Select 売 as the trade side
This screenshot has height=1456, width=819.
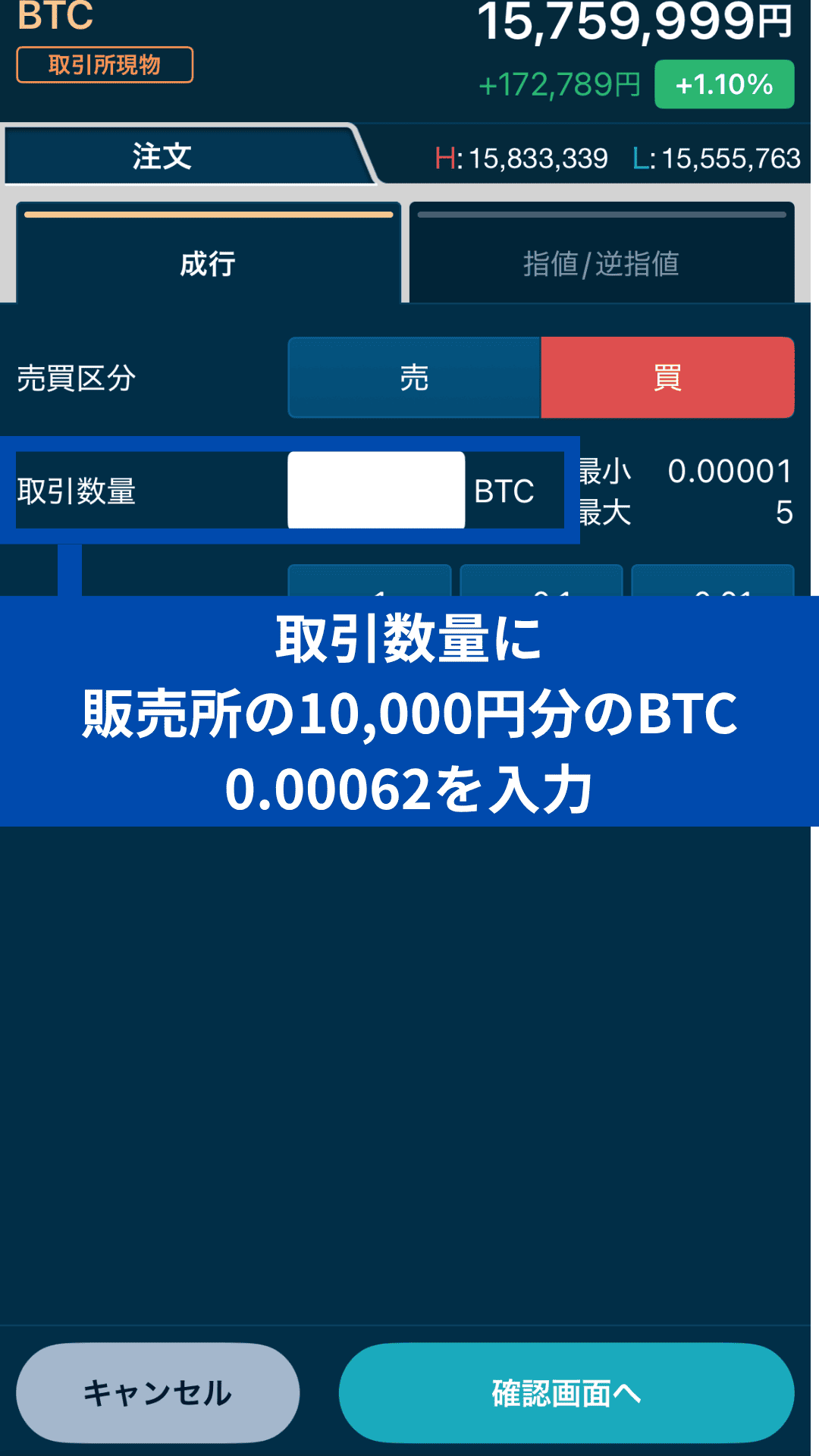pyautogui.click(x=414, y=377)
